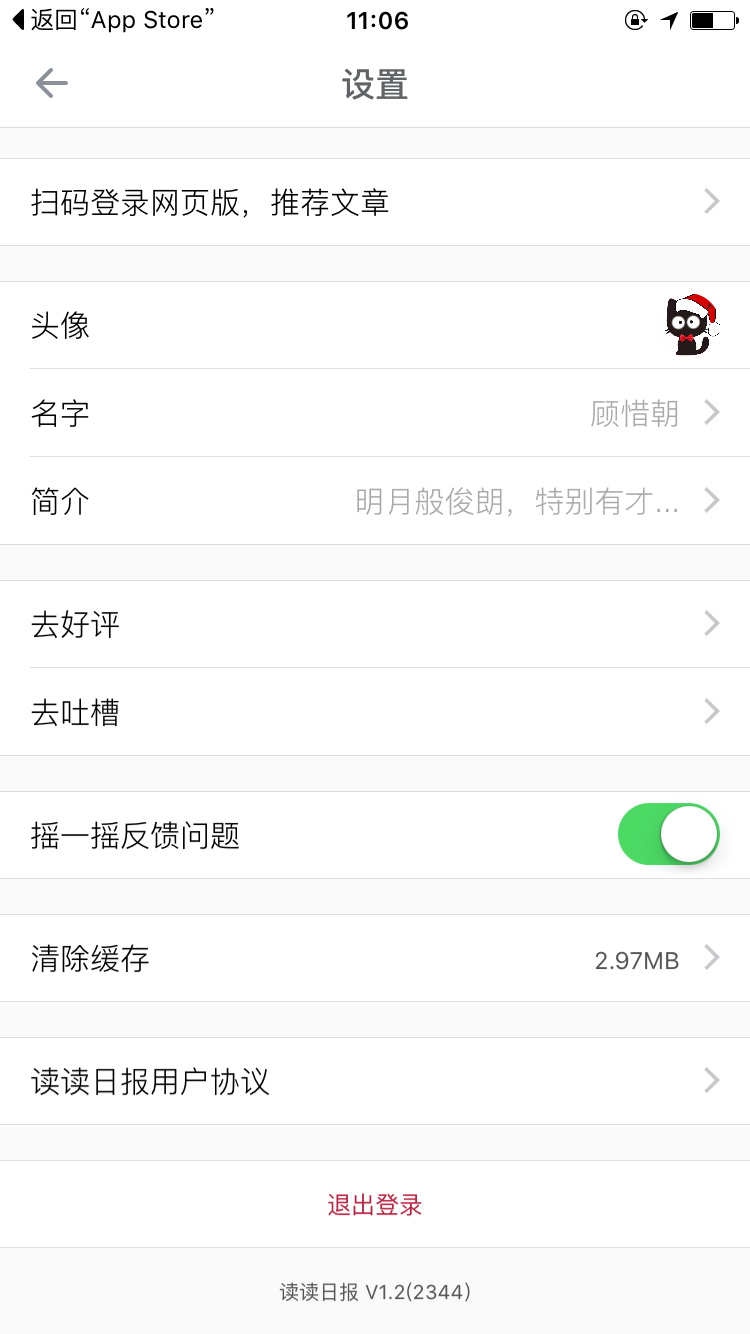This screenshot has height=1334, width=750.
Task: Tap the orientation lock icon in status bar
Action: pyautogui.click(x=635, y=20)
